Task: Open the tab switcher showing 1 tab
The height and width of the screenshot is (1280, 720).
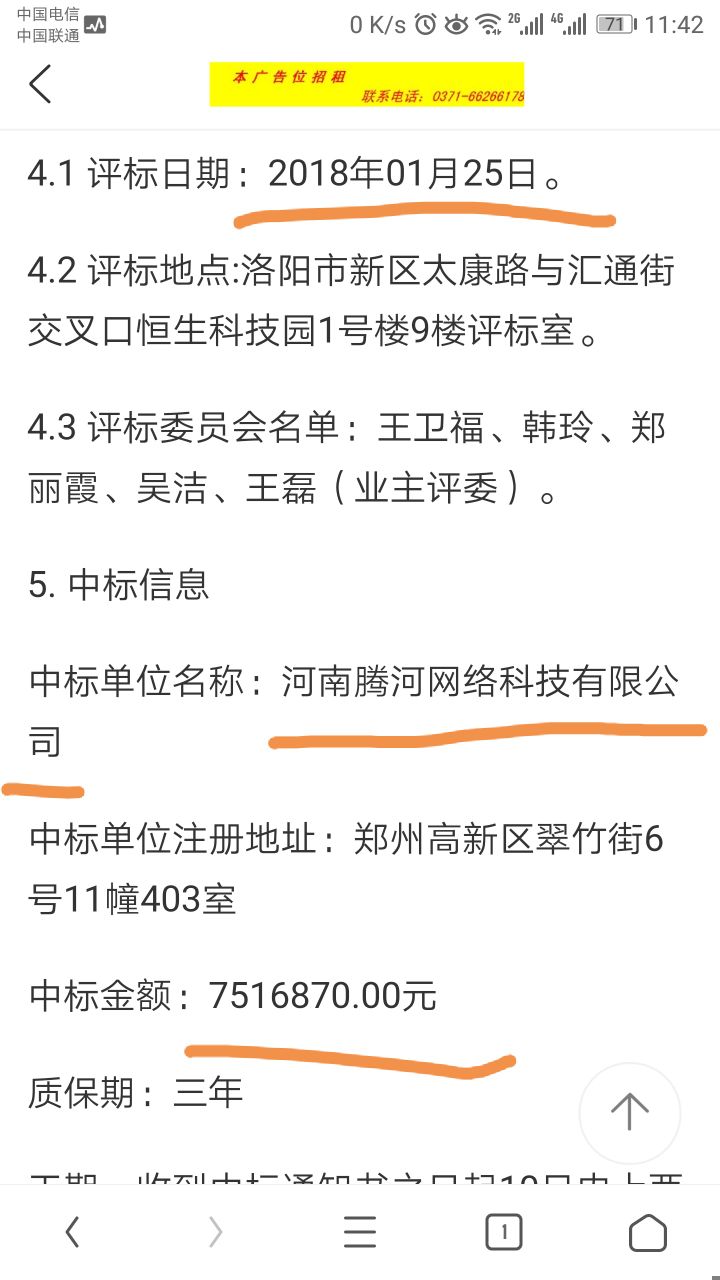Action: pyautogui.click(x=504, y=1232)
